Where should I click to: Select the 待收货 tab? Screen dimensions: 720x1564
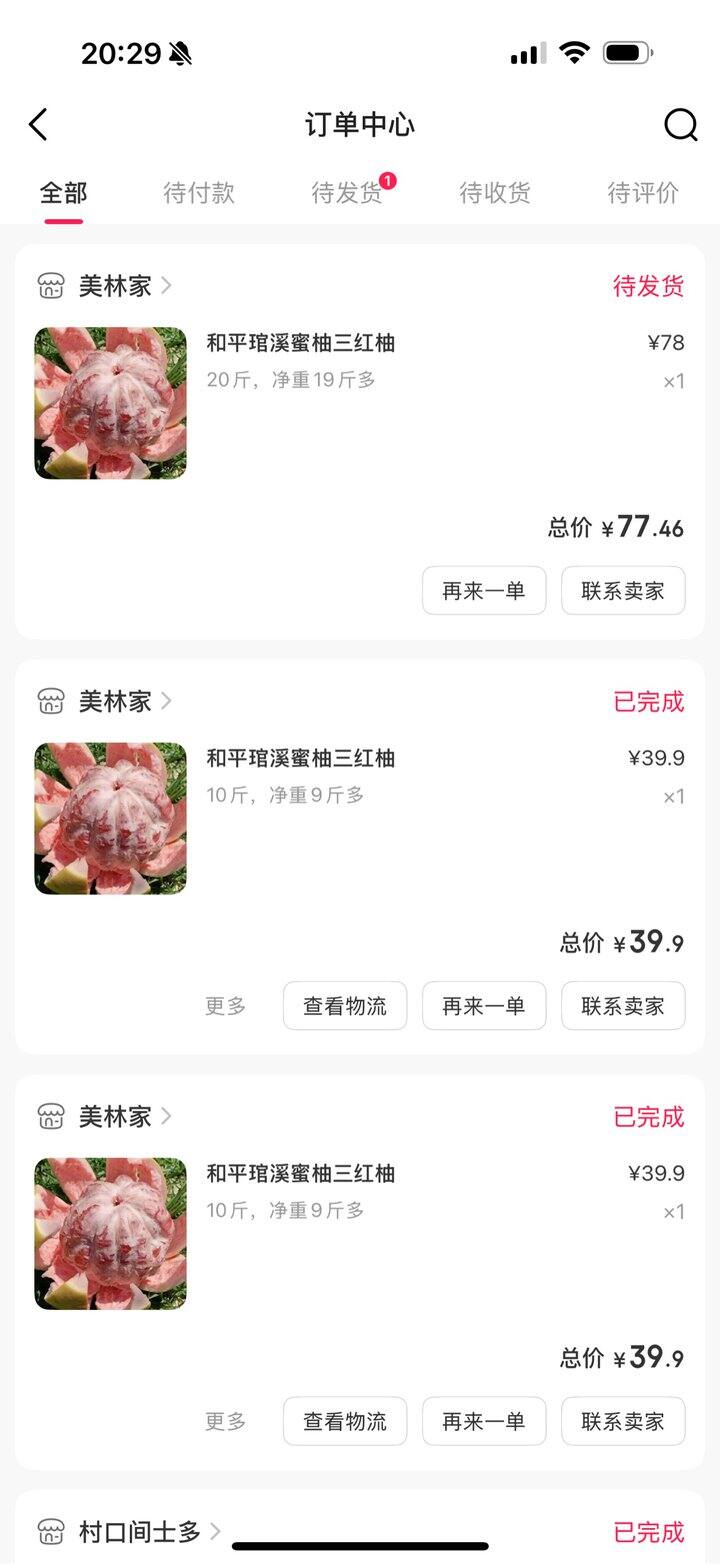[495, 193]
